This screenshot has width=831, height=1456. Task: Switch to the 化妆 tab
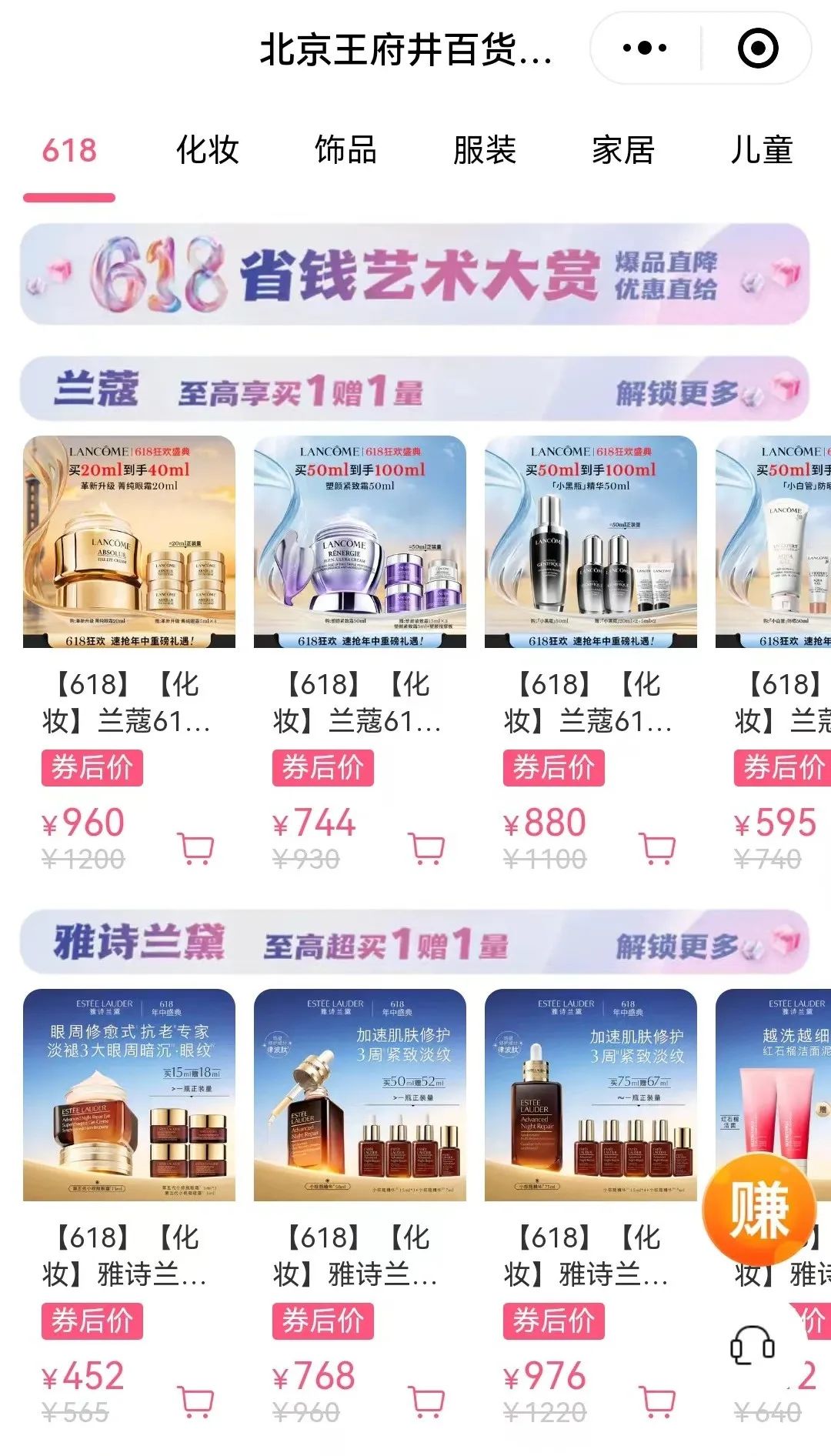208,150
